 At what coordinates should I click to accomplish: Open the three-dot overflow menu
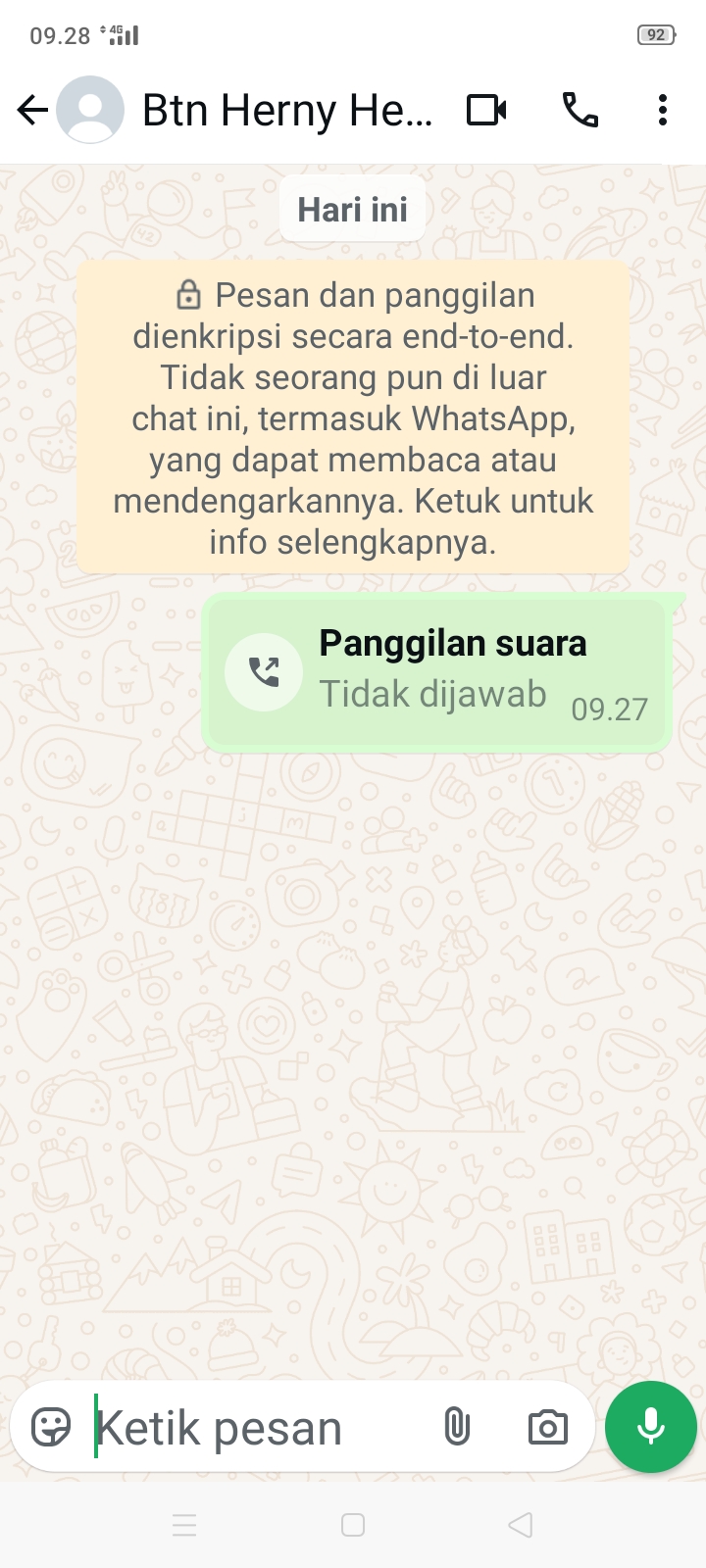click(663, 110)
